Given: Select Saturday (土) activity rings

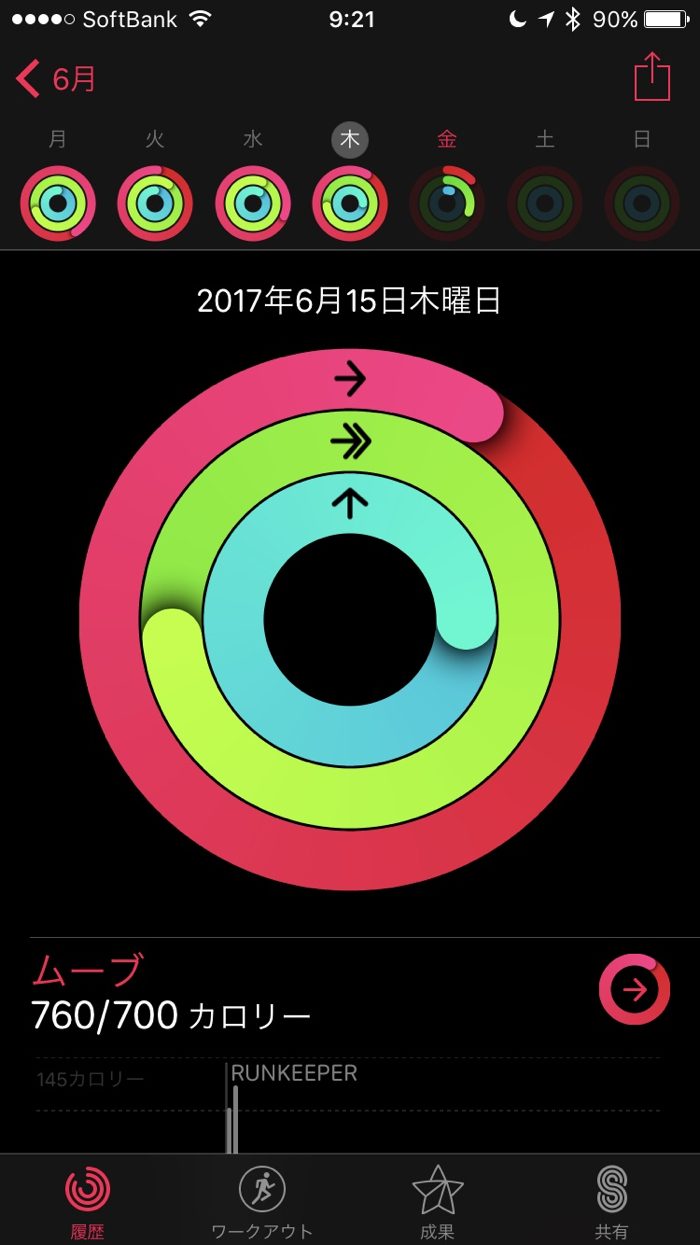Looking at the screenshot, I should (544, 203).
